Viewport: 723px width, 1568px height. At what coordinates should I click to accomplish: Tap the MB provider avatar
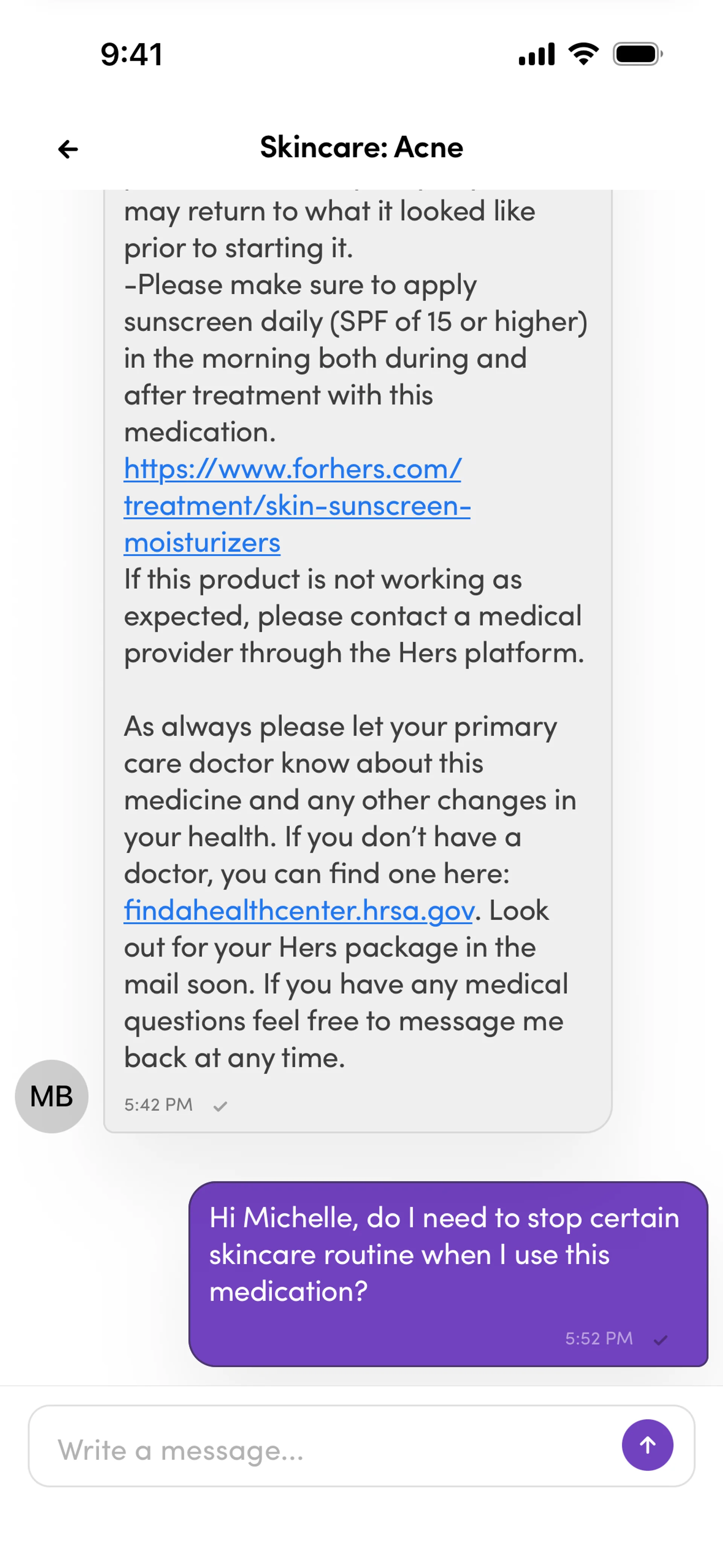(52, 1096)
